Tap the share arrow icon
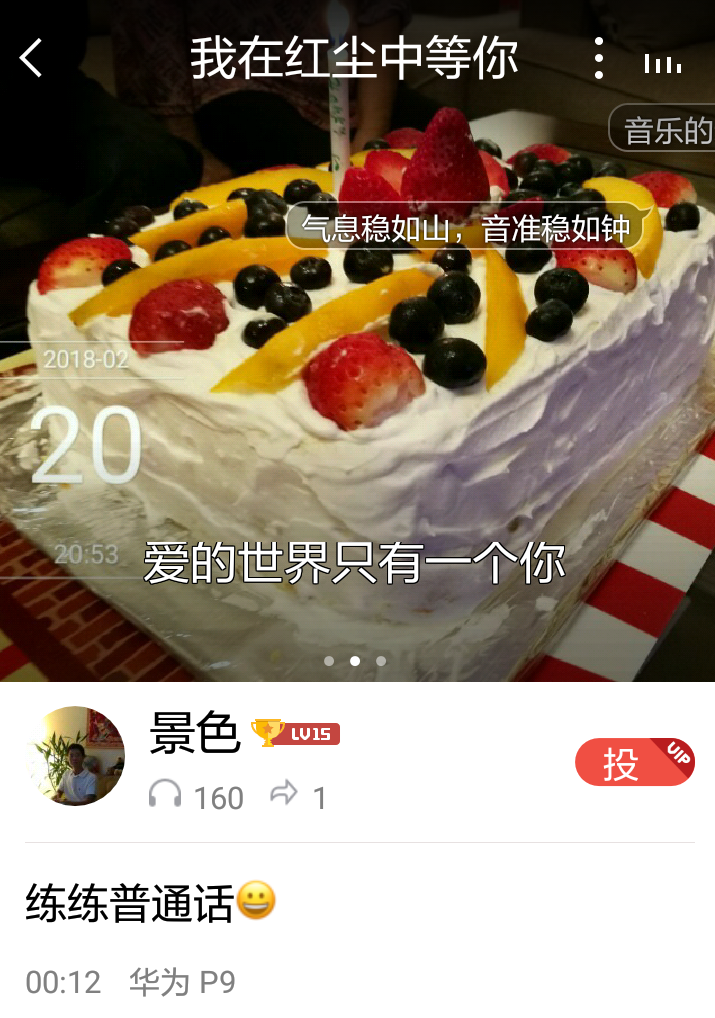This screenshot has width=715, height=1018. [284, 794]
